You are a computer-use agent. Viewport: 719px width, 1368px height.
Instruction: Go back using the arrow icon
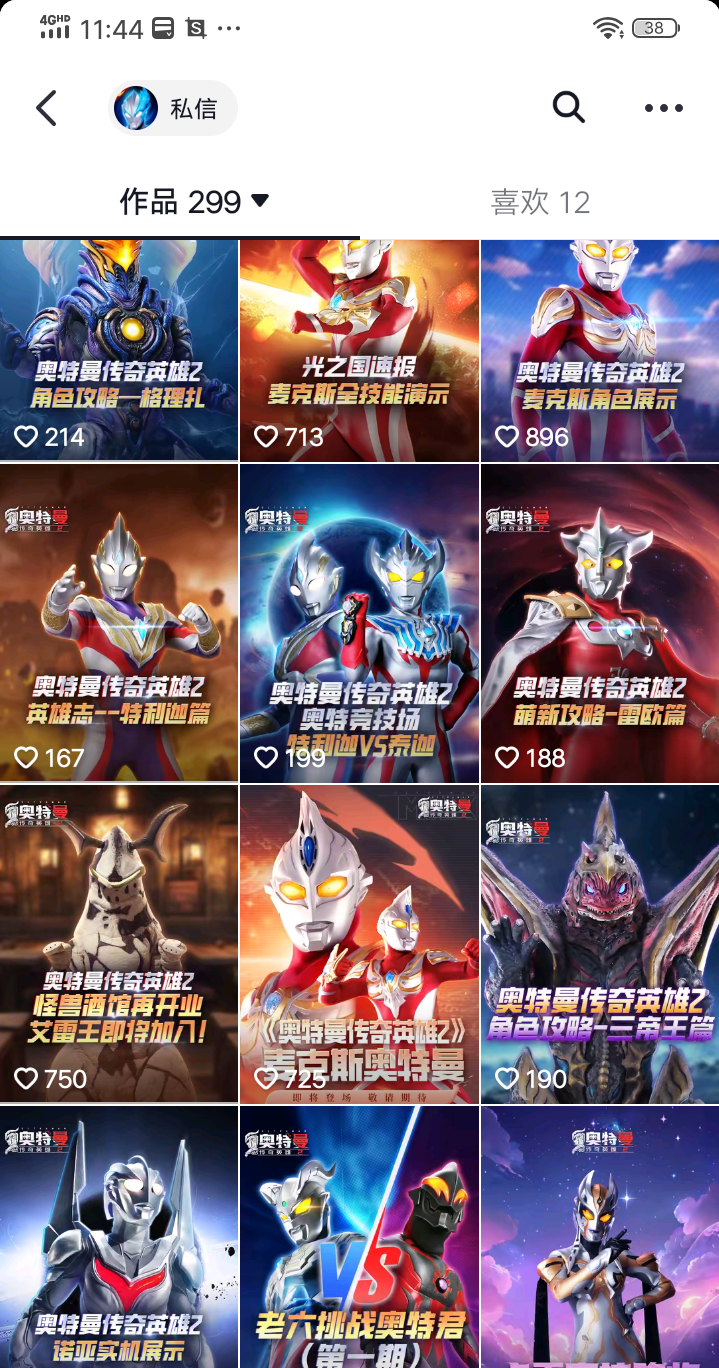(46, 108)
